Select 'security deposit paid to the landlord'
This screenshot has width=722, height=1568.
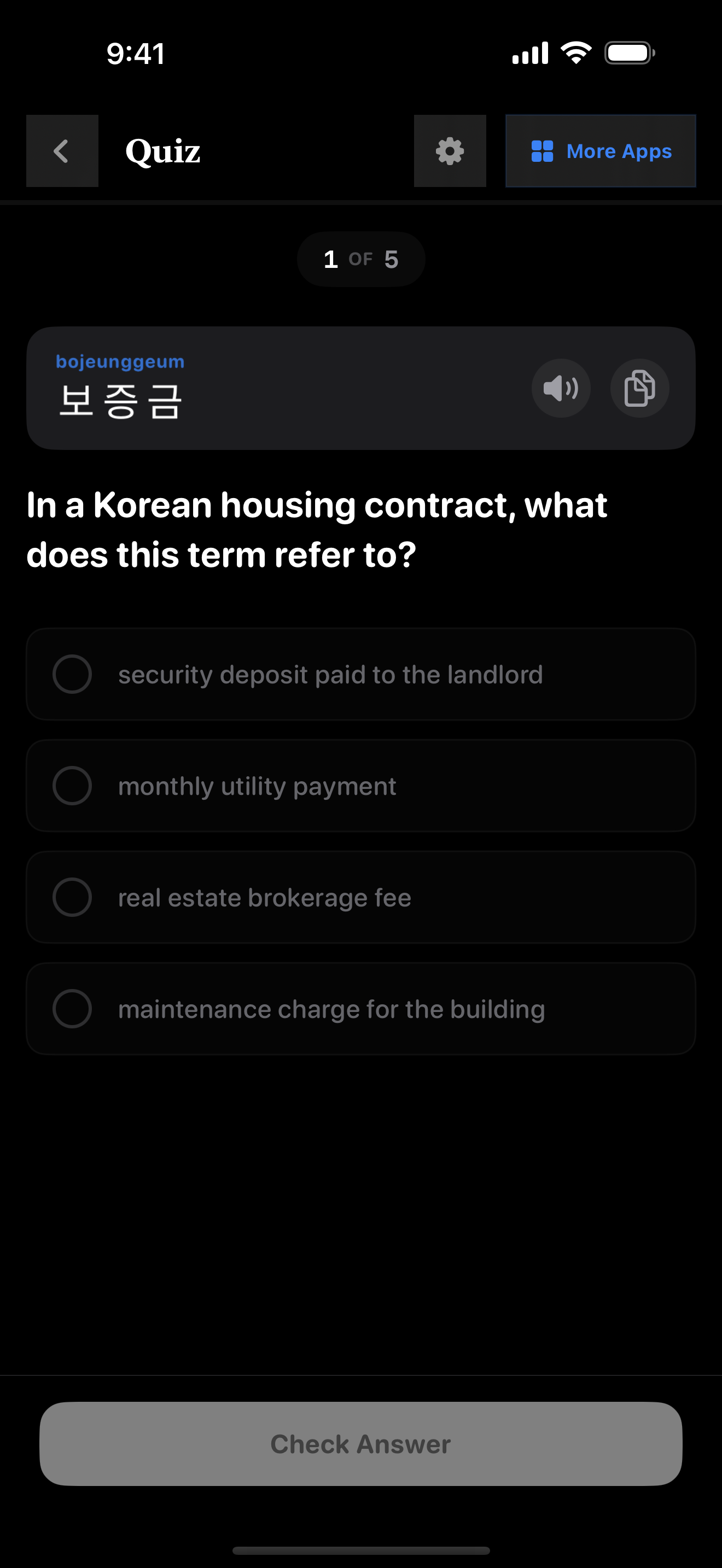360,675
